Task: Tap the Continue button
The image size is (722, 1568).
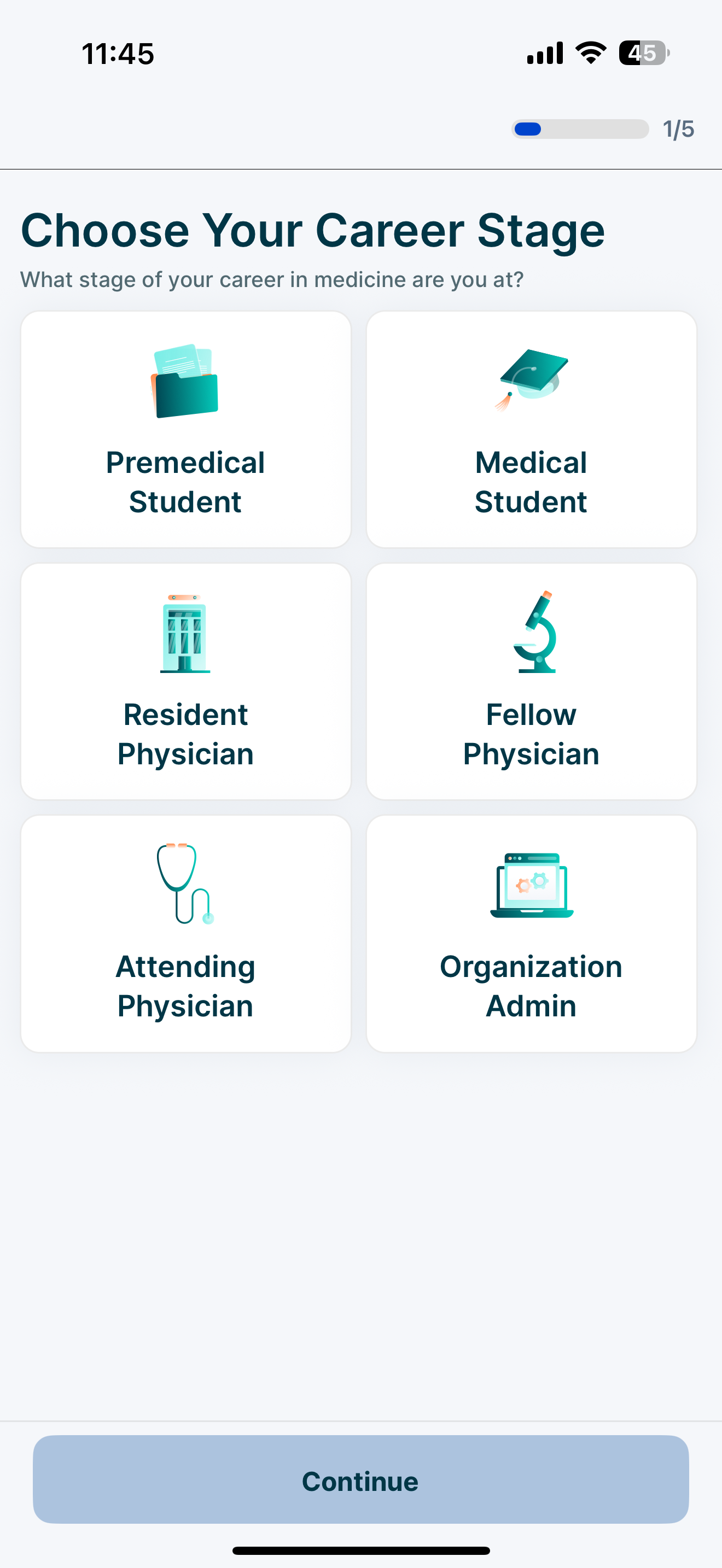Action: [360, 1480]
